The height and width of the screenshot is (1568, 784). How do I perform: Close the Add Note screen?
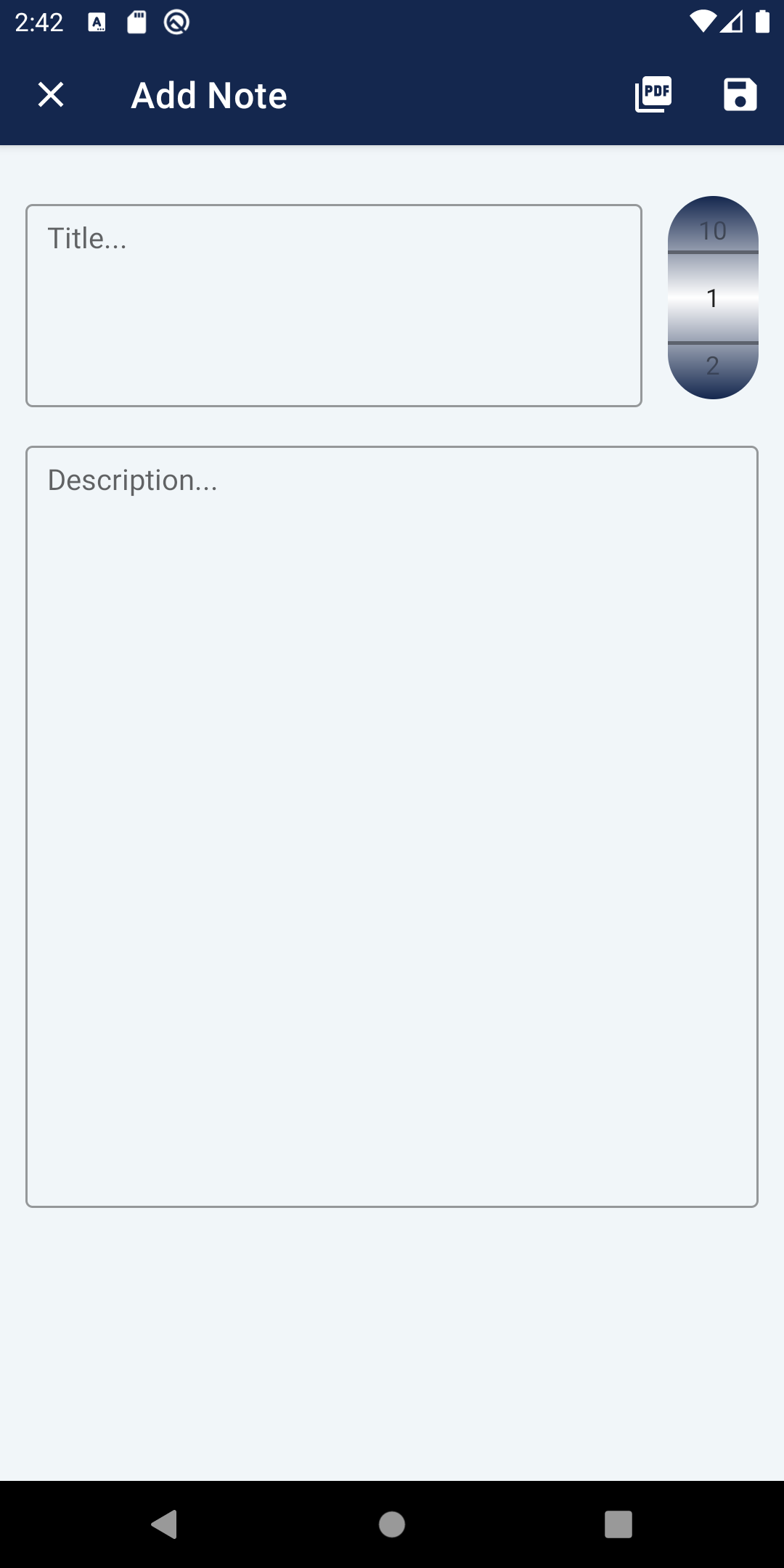[x=51, y=94]
